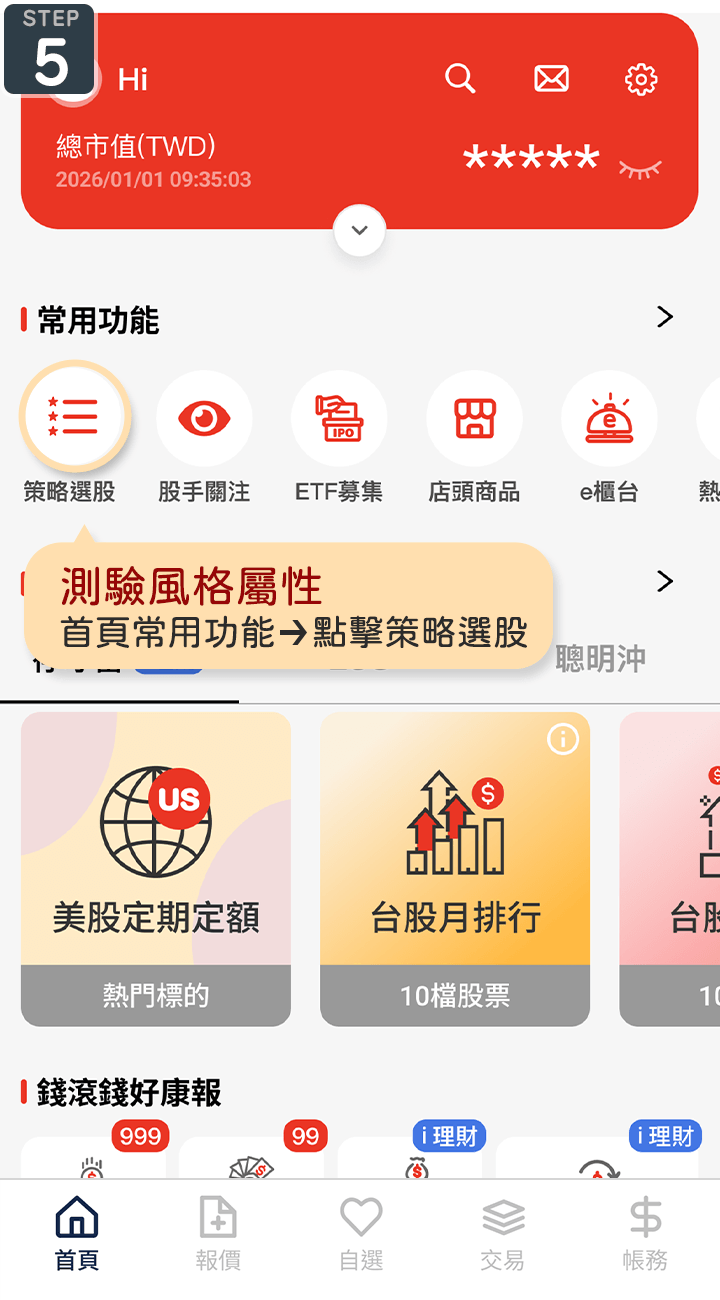The image size is (720, 1300).
Task: Show info for 台股月排行
Action: pos(563,739)
